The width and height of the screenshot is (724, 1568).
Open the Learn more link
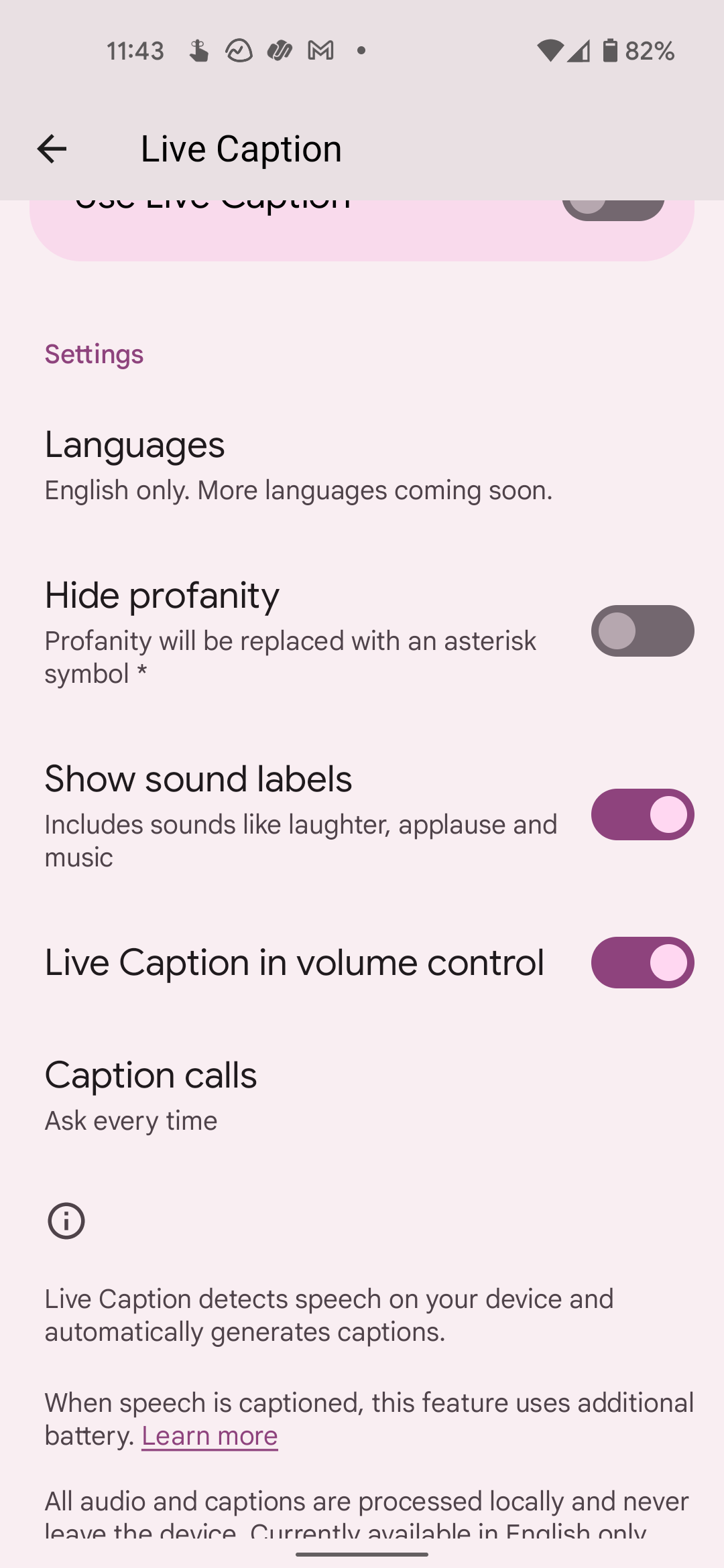[208, 1435]
